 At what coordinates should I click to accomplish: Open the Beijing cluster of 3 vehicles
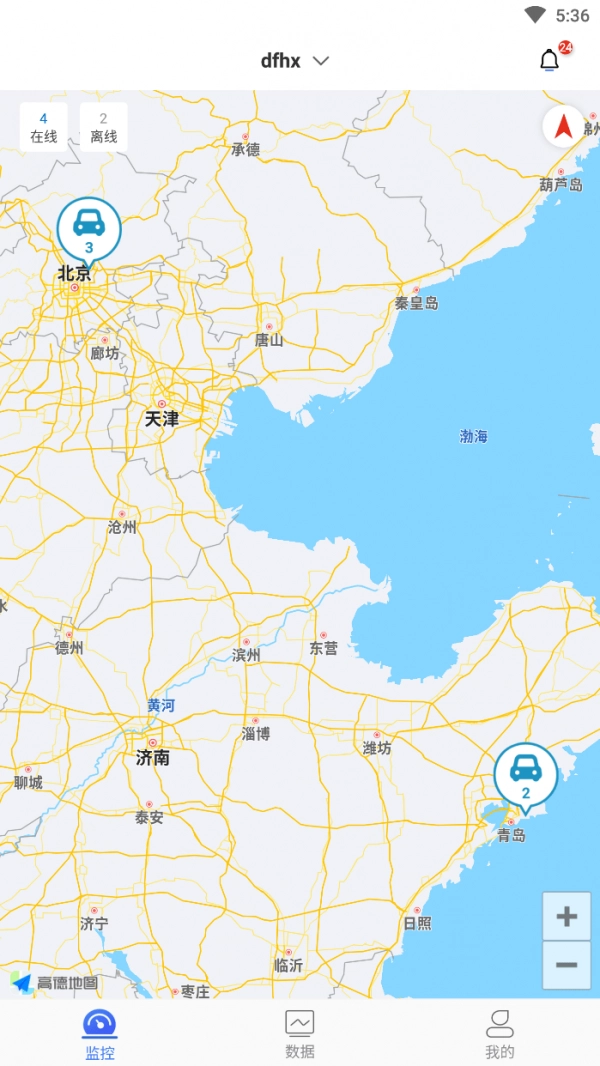89,229
